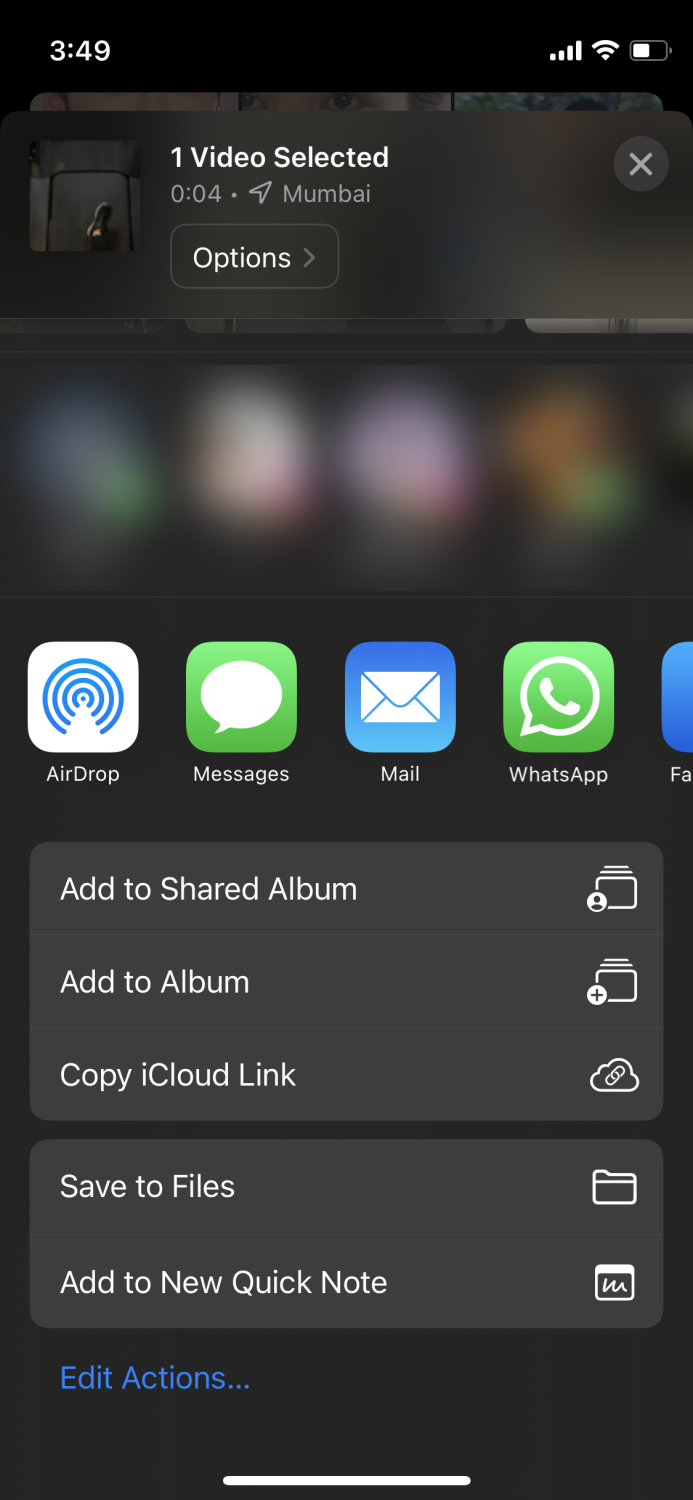Select Add to Shared Album
Screen dimensions: 693x1500
coord(346,889)
